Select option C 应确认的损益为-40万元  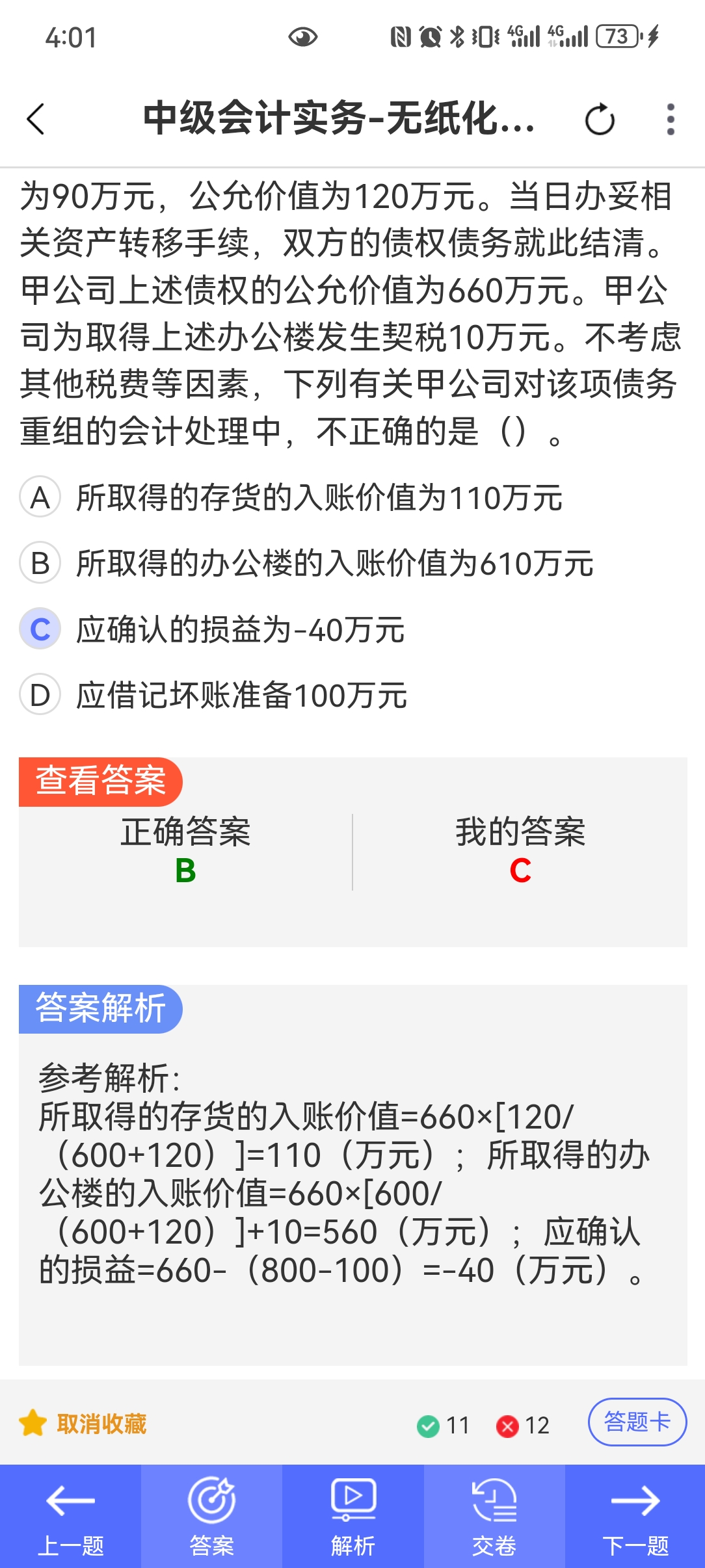(212, 629)
